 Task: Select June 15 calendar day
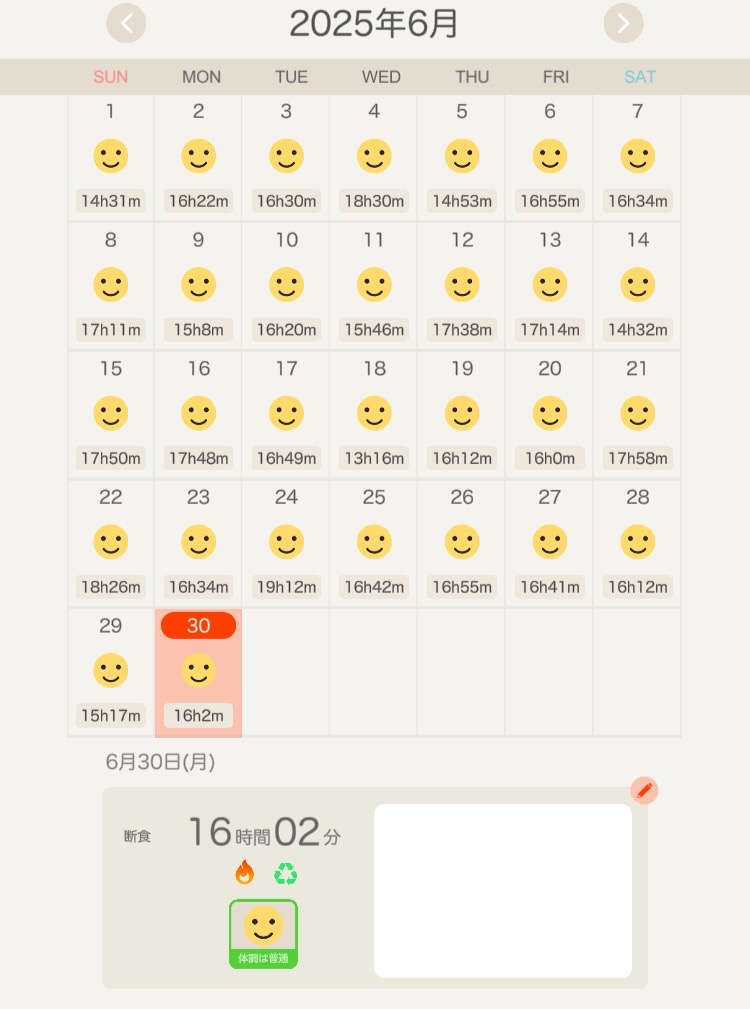(x=111, y=414)
